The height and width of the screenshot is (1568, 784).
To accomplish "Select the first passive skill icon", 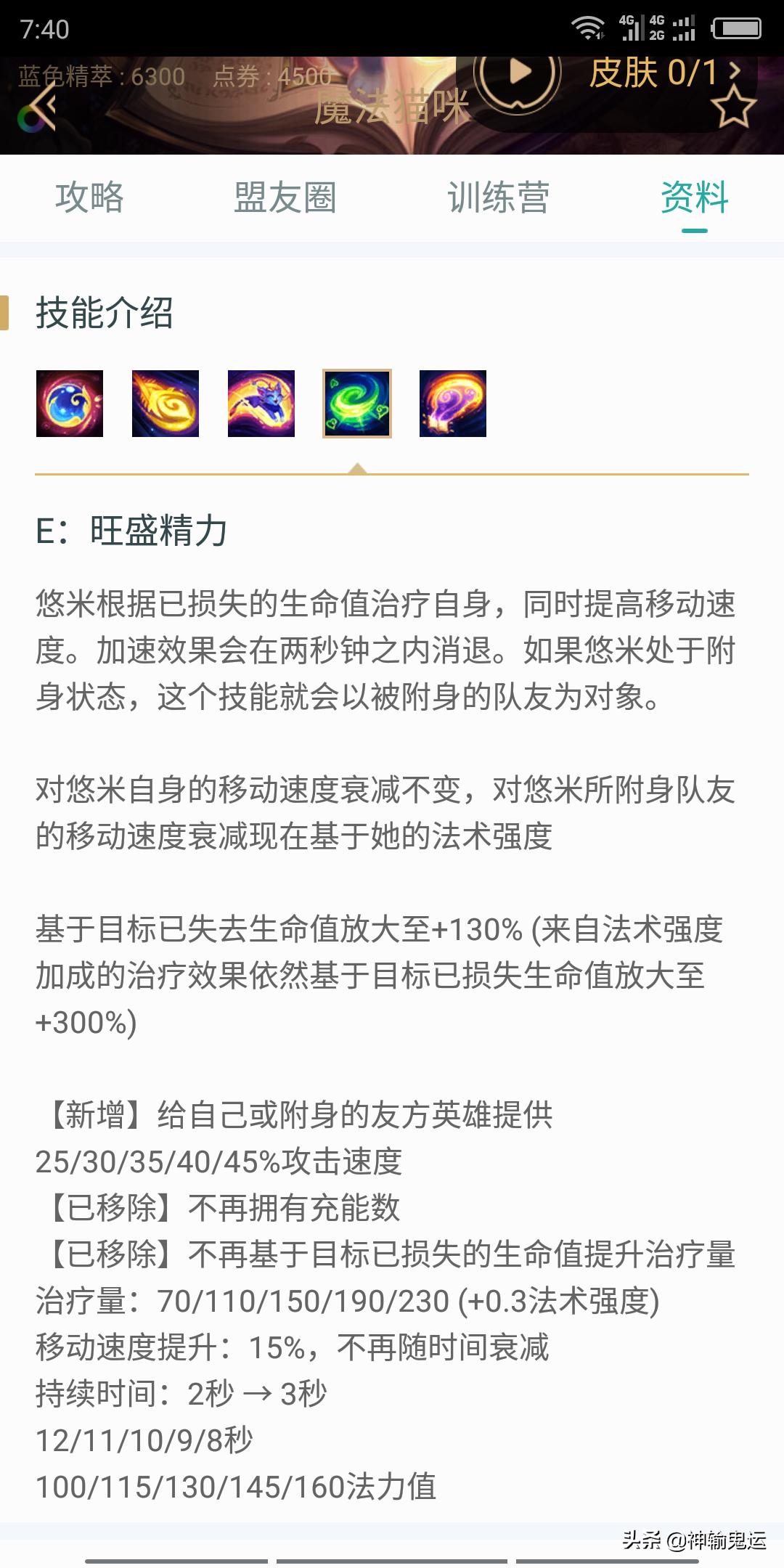I will tap(70, 404).
